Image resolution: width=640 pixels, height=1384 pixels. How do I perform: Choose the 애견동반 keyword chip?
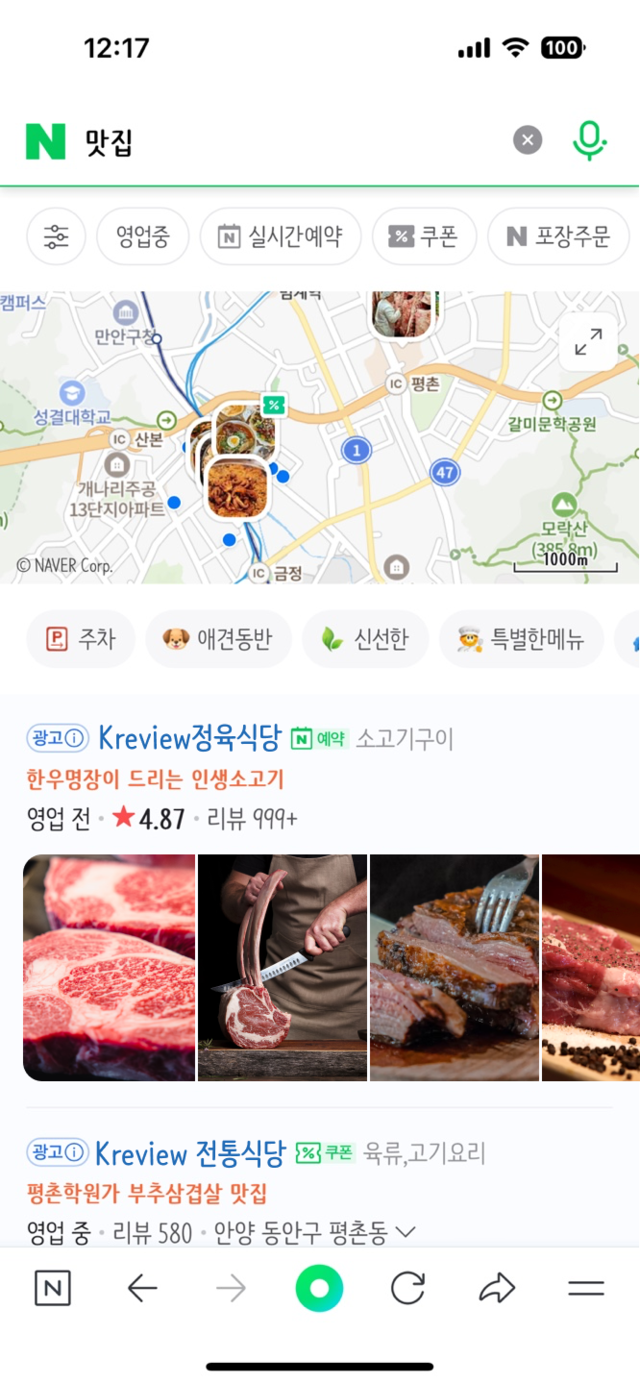218,639
